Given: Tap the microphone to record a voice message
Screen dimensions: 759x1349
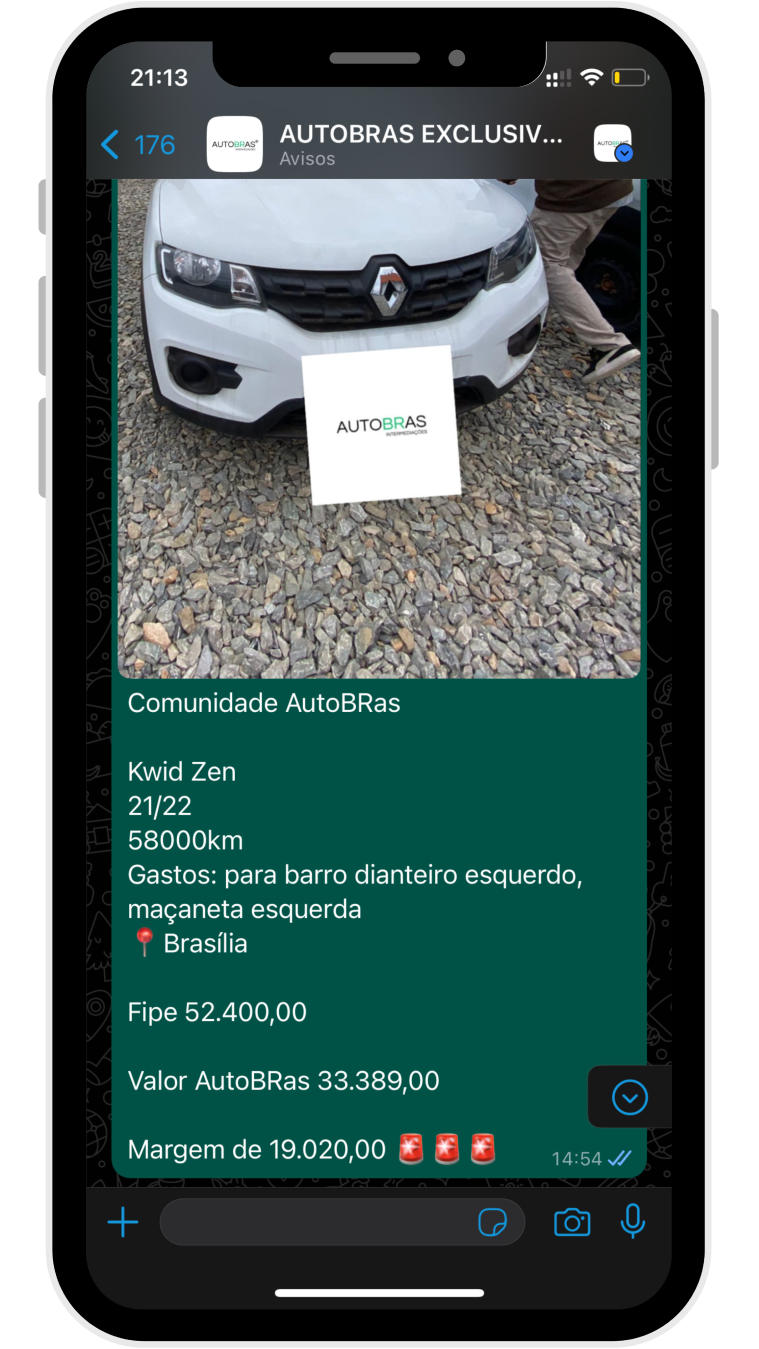Looking at the screenshot, I should (x=632, y=1221).
